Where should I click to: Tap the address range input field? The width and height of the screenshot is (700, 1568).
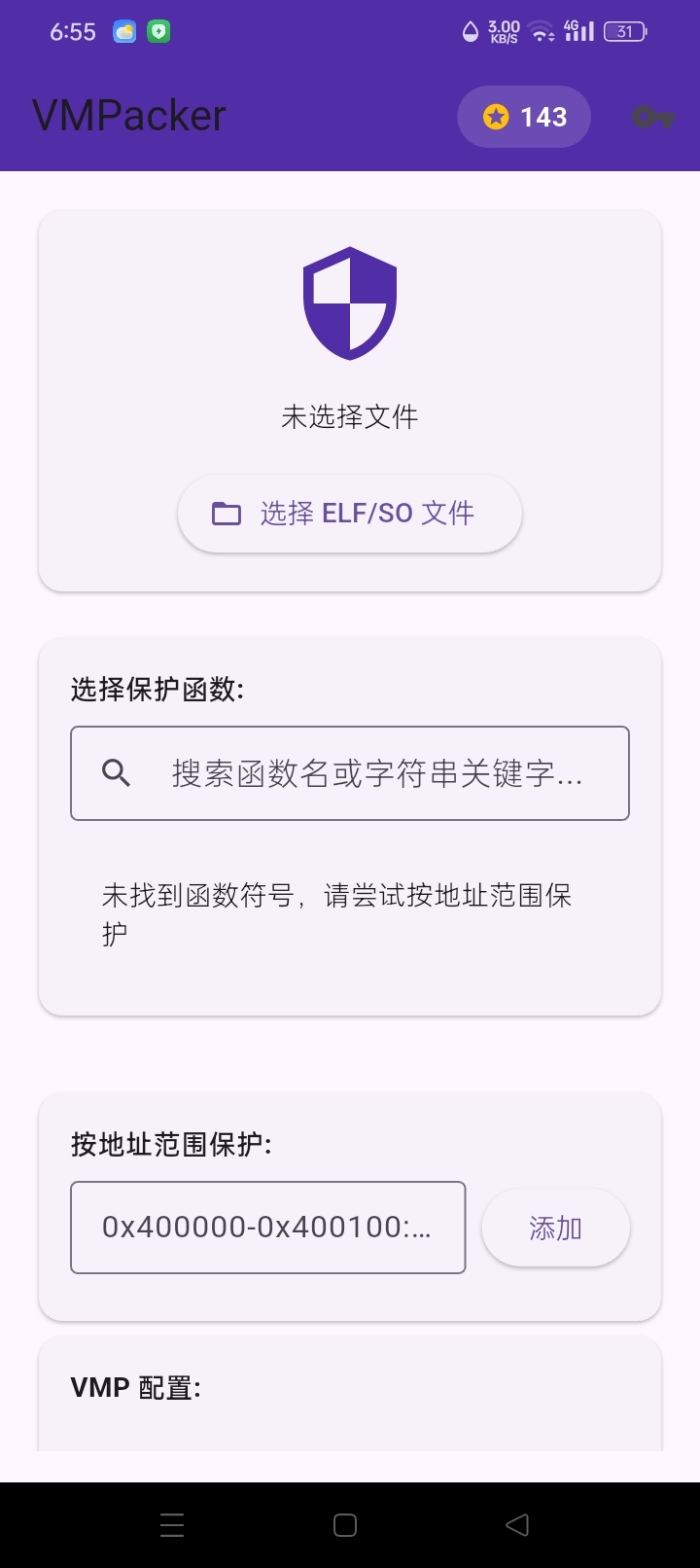click(268, 1228)
